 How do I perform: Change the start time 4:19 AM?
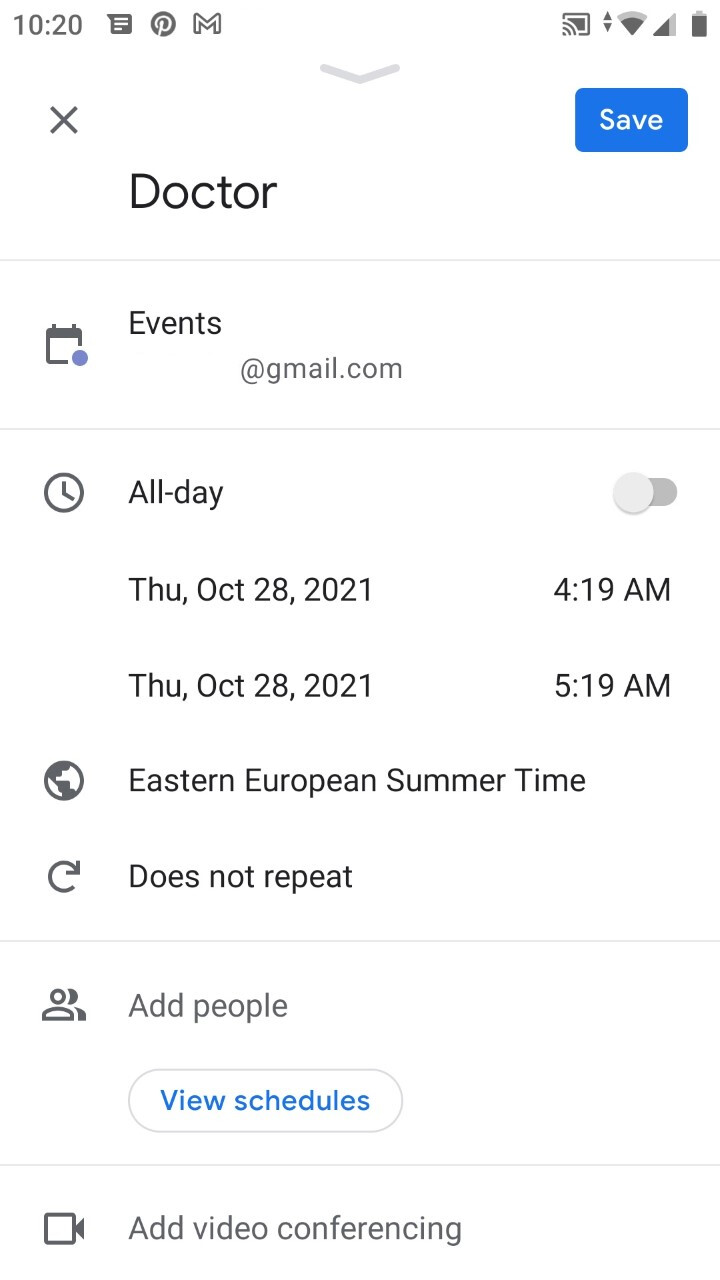(612, 590)
